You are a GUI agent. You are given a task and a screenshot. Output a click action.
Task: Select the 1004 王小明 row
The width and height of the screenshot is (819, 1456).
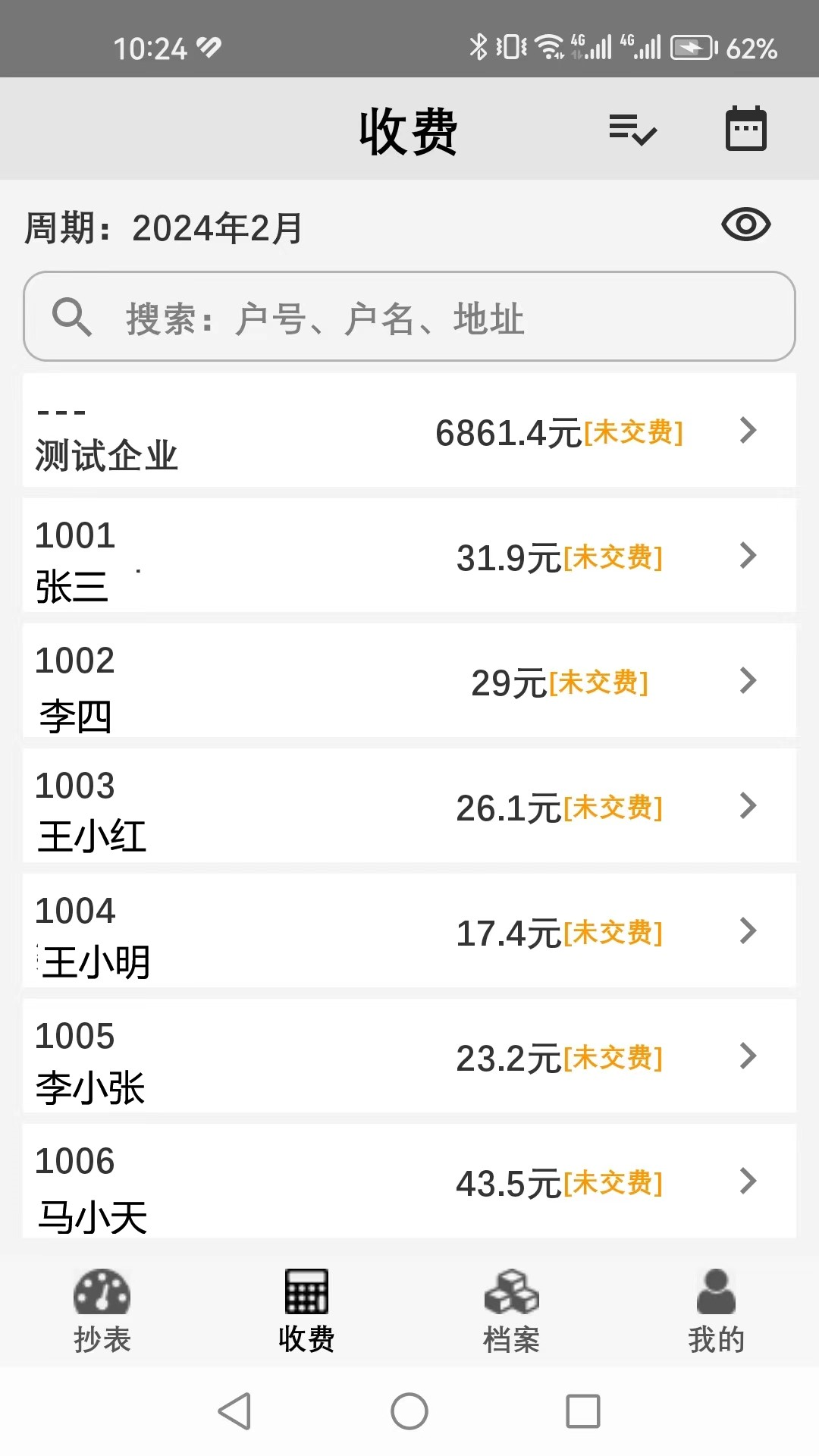pos(409,931)
